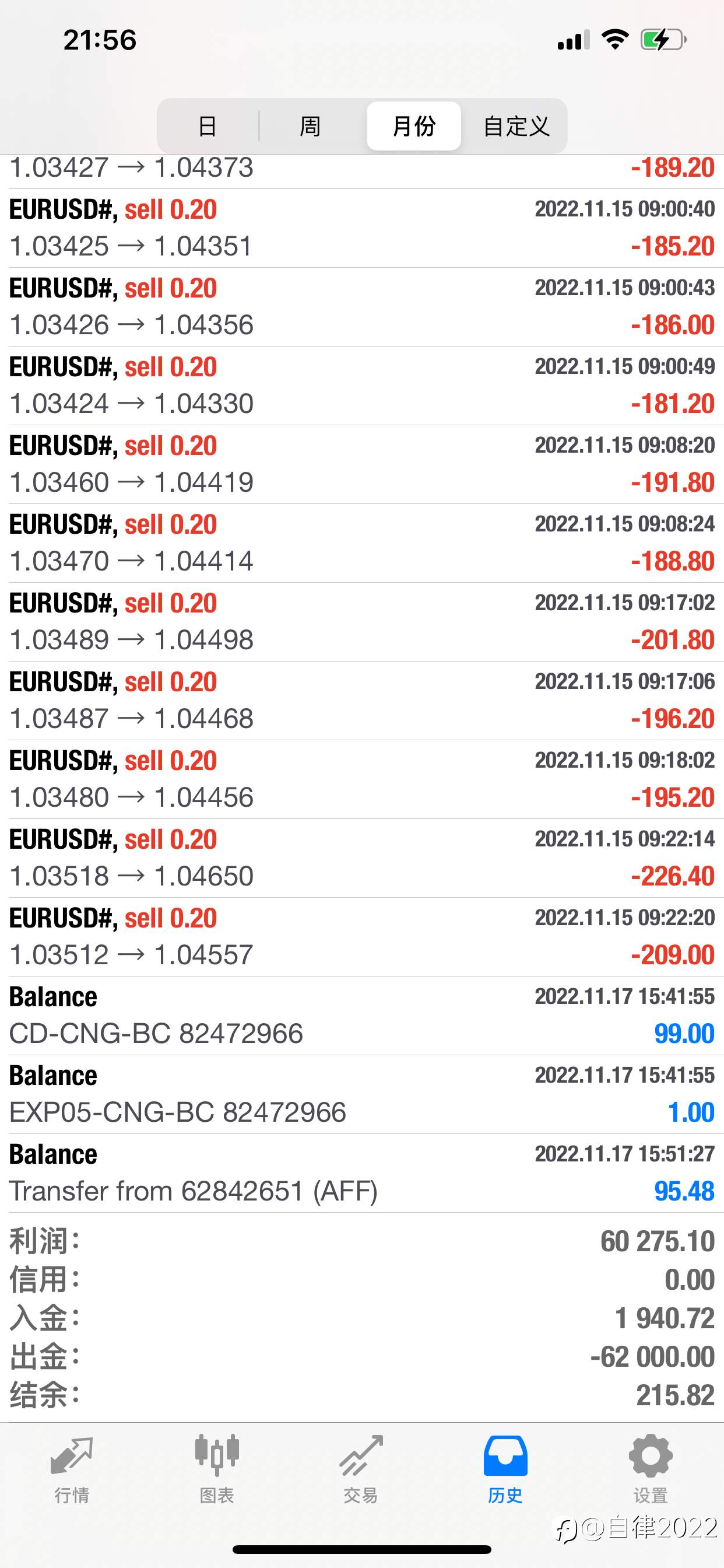View the EURUSD trade with -226.40 loss
Image resolution: width=724 pixels, height=1568 pixels.
[362, 858]
